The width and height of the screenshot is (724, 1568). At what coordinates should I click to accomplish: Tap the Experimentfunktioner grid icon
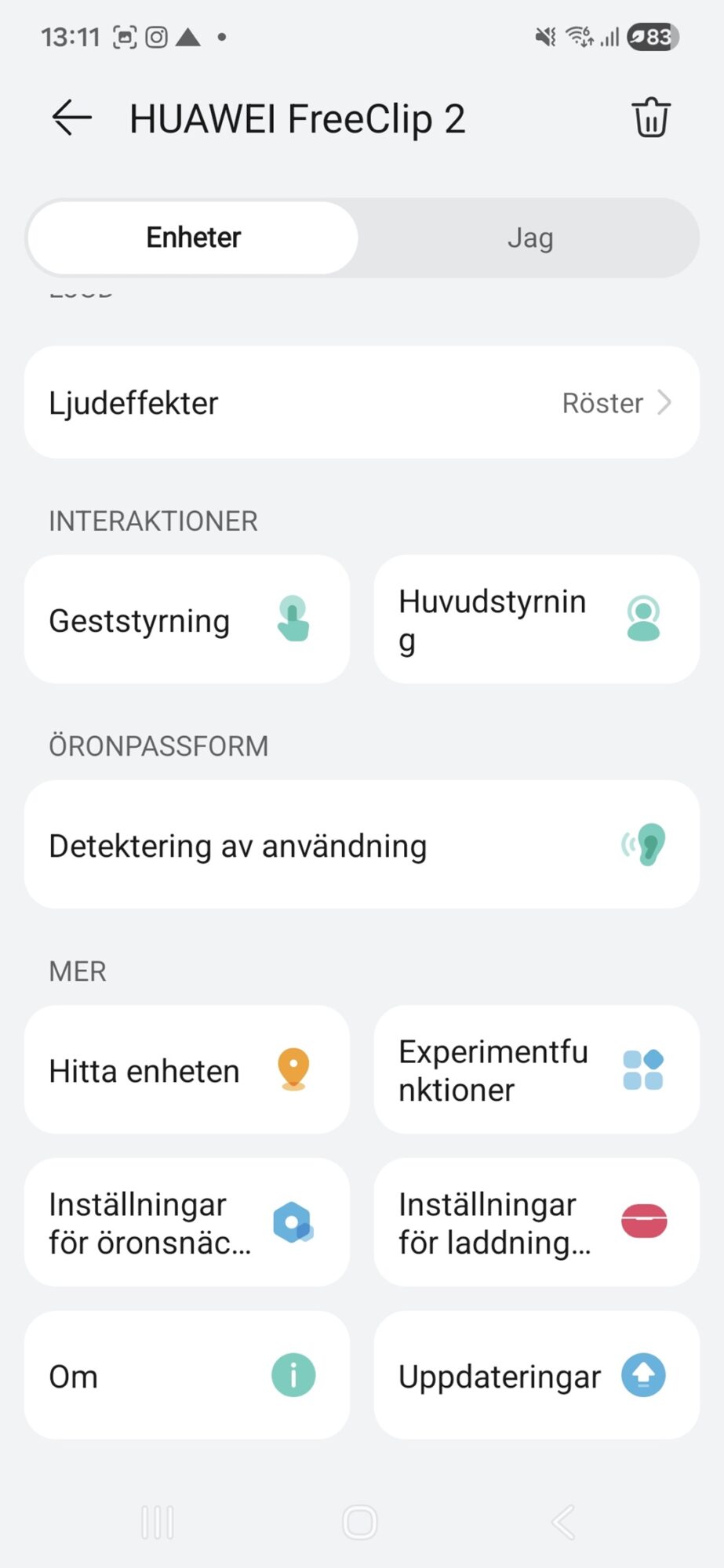pyautogui.click(x=643, y=1069)
